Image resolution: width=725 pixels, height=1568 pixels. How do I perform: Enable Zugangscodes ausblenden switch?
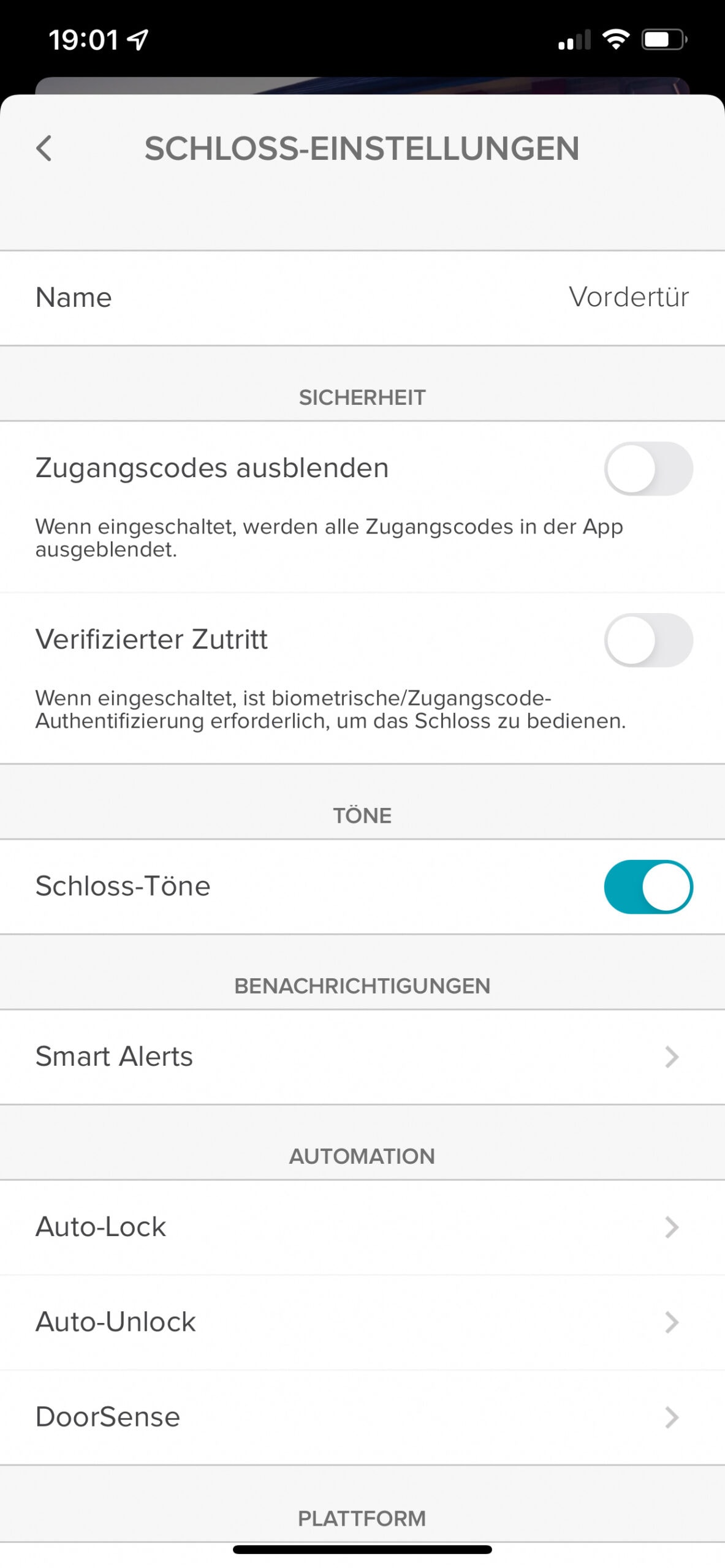tap(648, 469)
